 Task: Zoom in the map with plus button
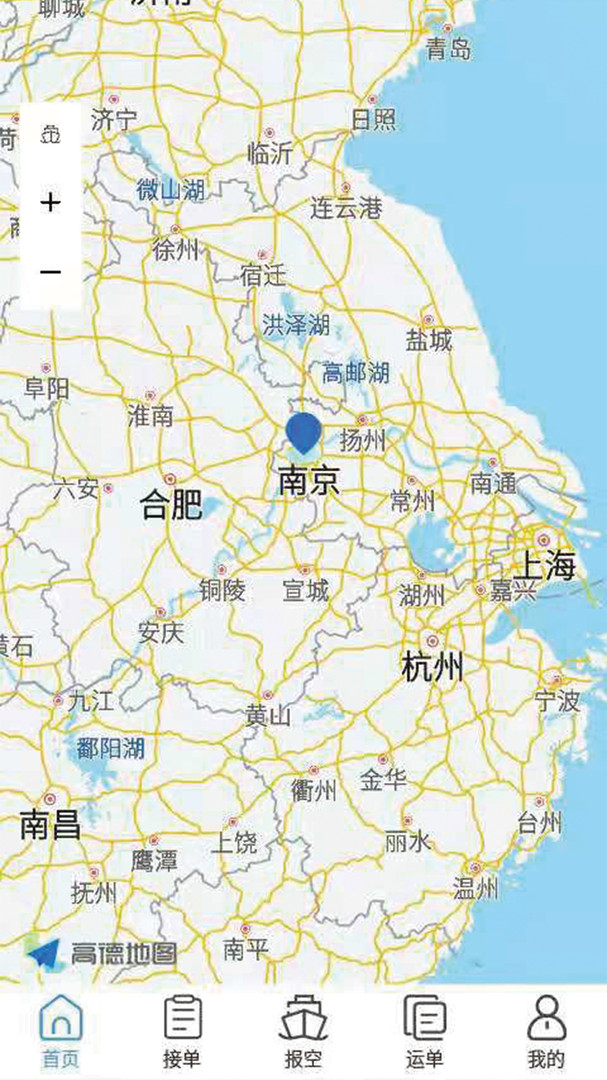(50, 203)
